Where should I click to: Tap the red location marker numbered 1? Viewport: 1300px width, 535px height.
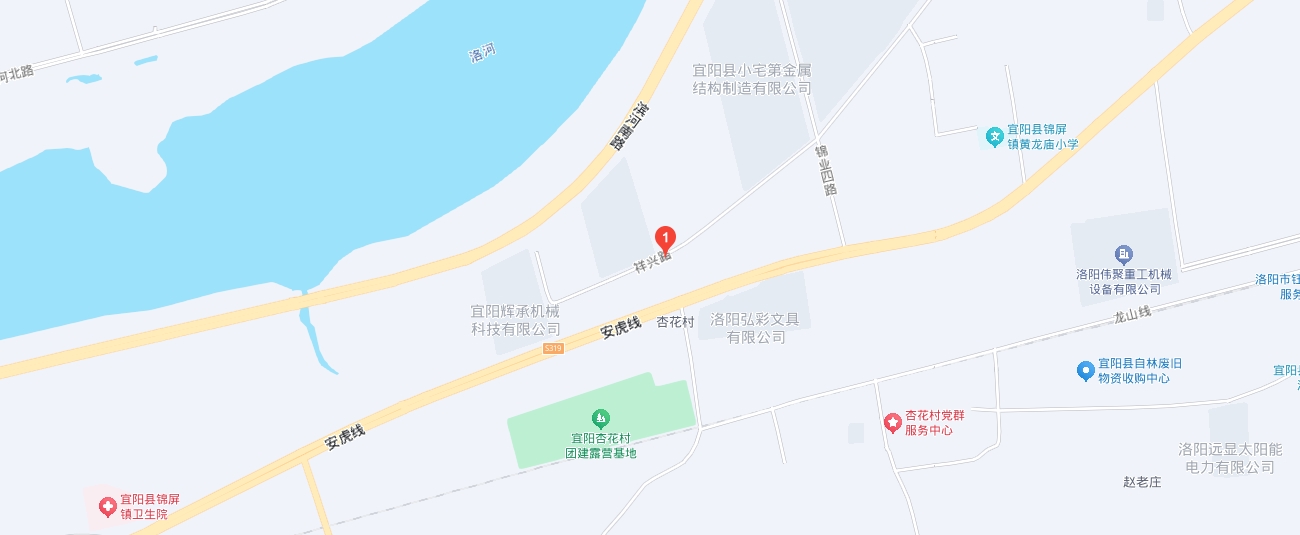click(x=665, y=237)
